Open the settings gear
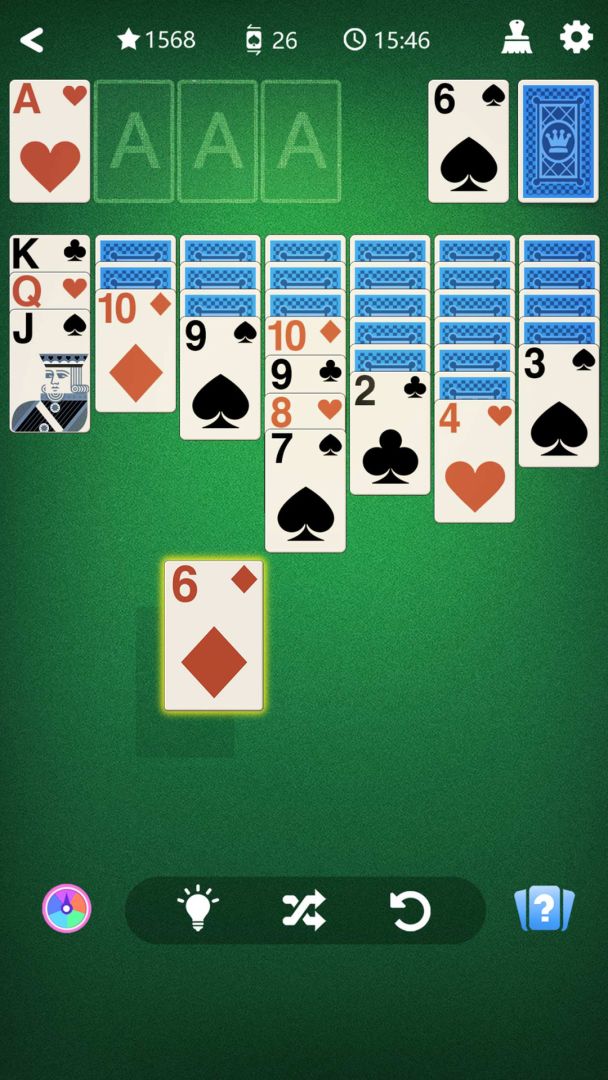This screenshot has height=1080, width=608. (576, 38)
